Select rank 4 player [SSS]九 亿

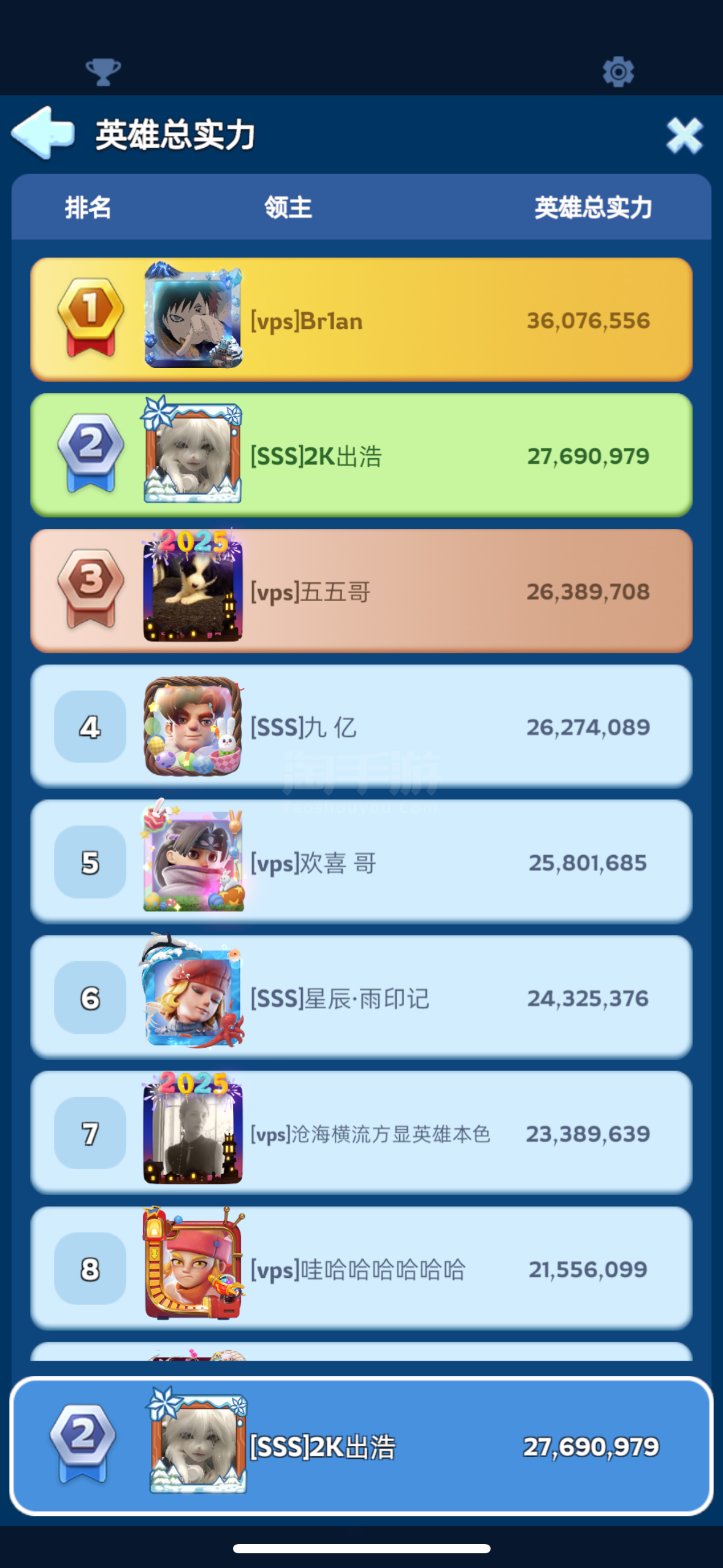[x=361, y=726]
